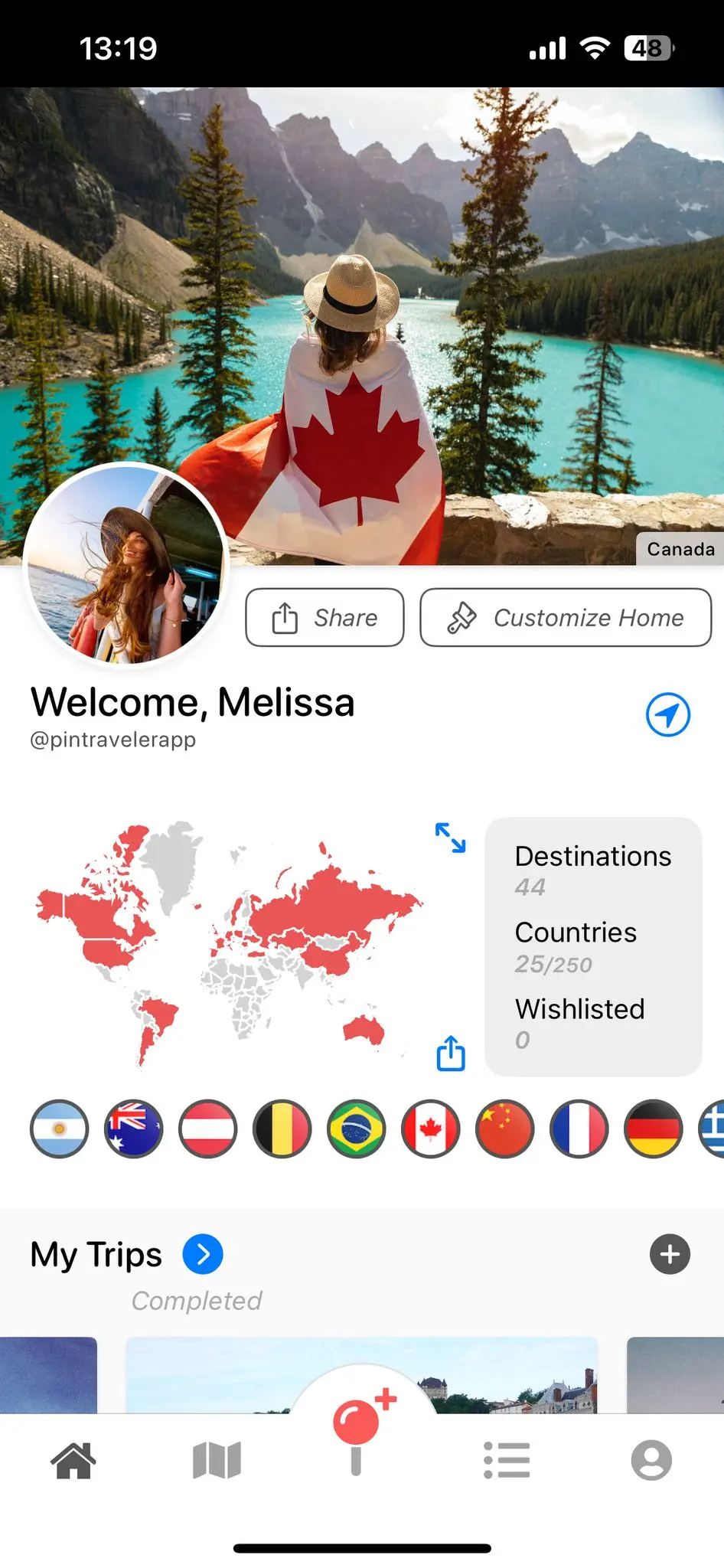Select the Australia flag in the flag row
This screenshot has height=1568, width=724.
click(x=133, y=1129)
